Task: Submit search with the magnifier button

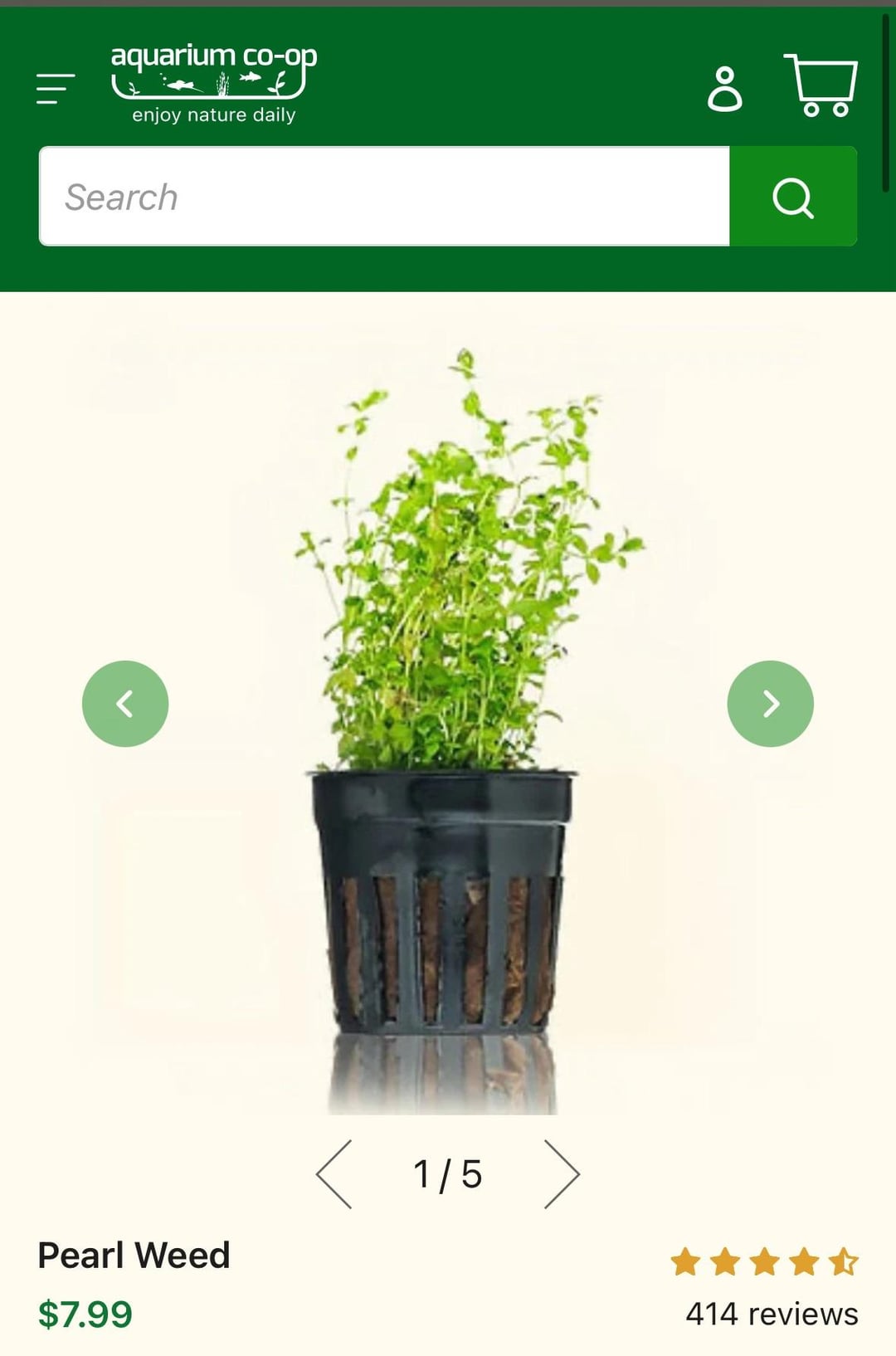Action: pyautogui.click(x=793, y=197)
